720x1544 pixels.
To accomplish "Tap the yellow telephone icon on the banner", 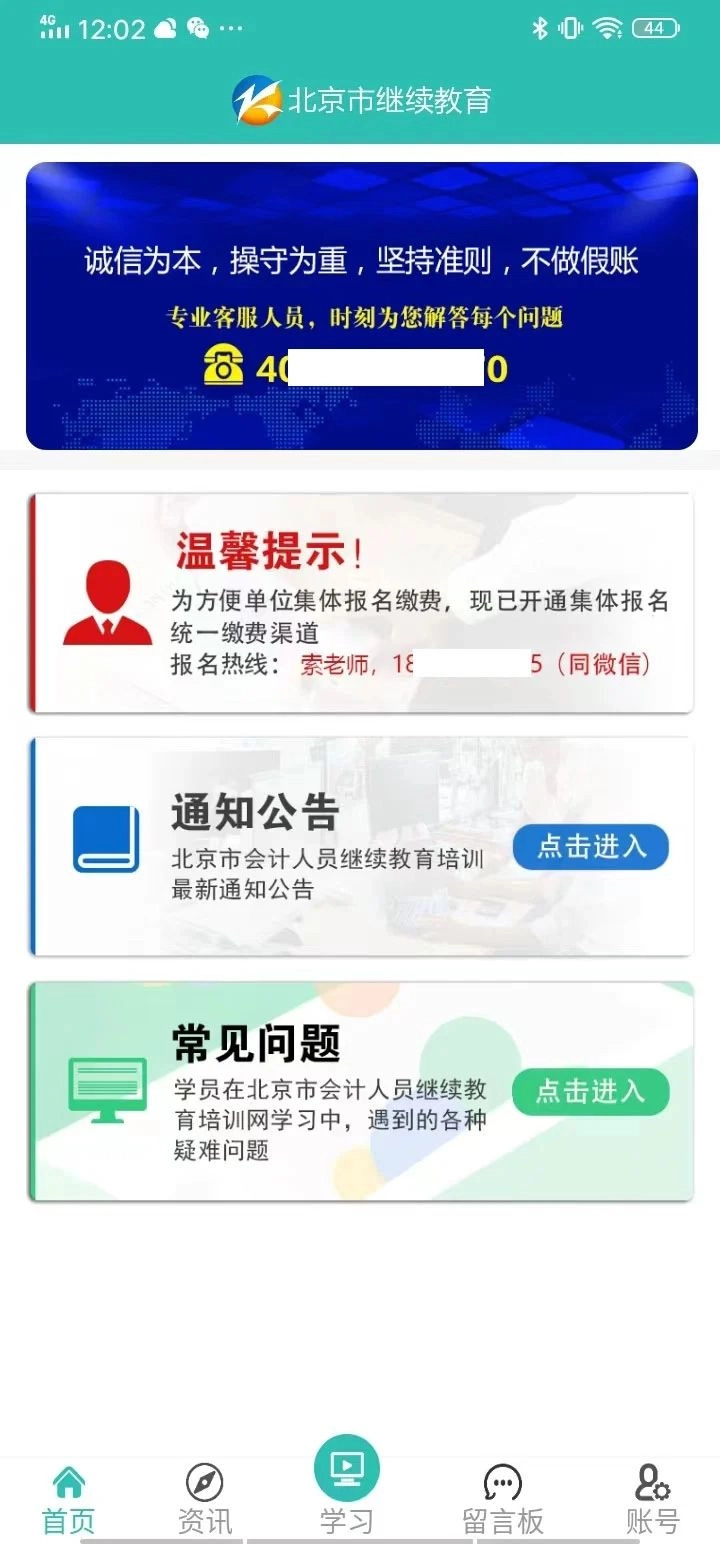I will coord(224,366).
